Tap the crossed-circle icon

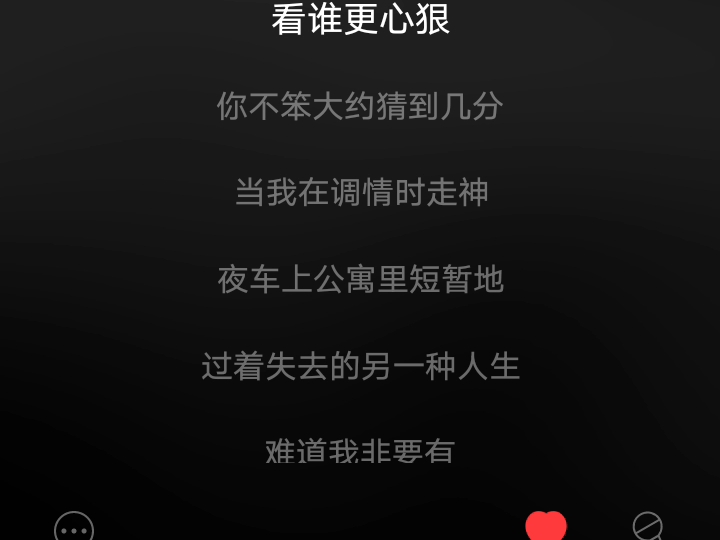pos(648,526)
